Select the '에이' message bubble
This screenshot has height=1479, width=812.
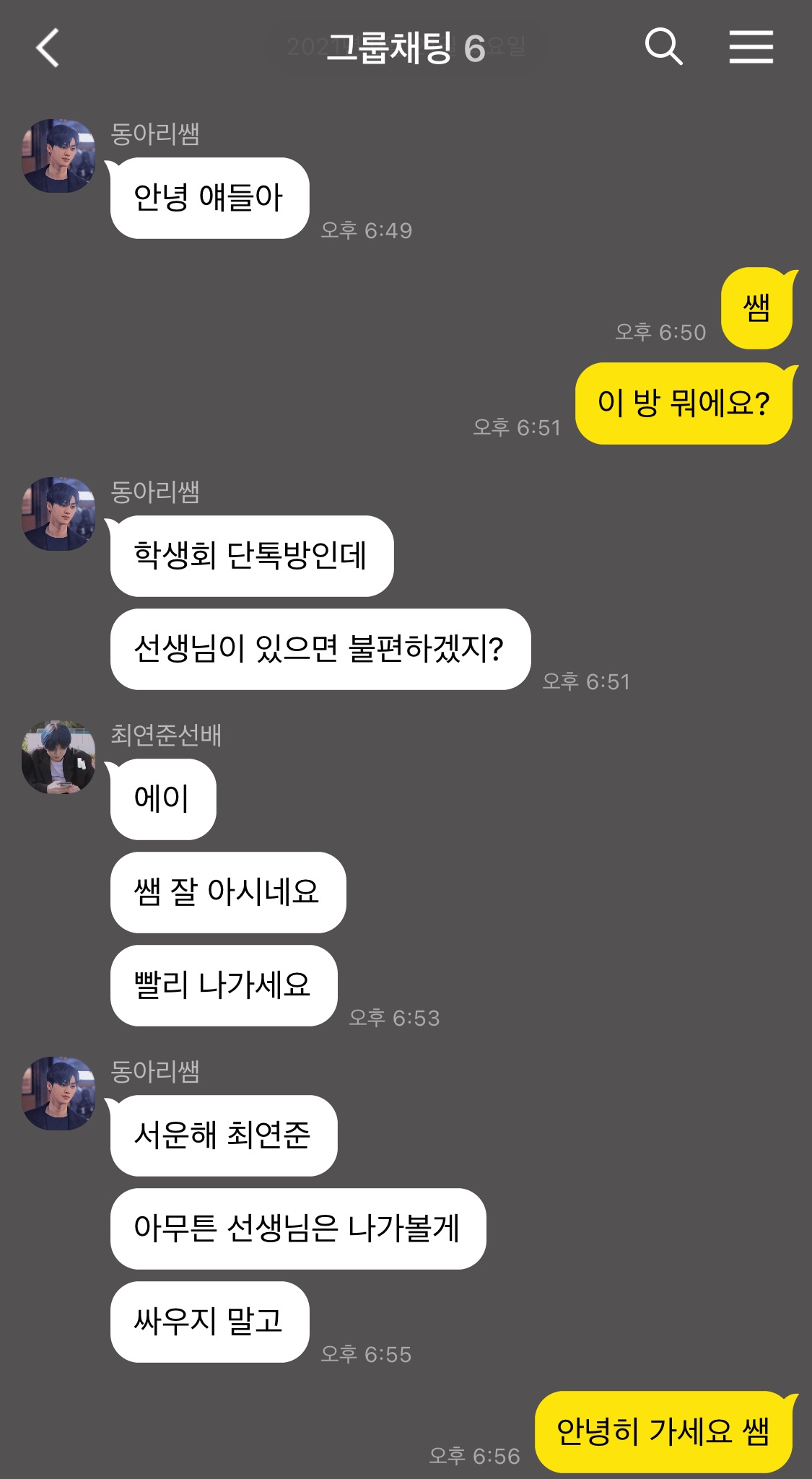pos(164,796)
